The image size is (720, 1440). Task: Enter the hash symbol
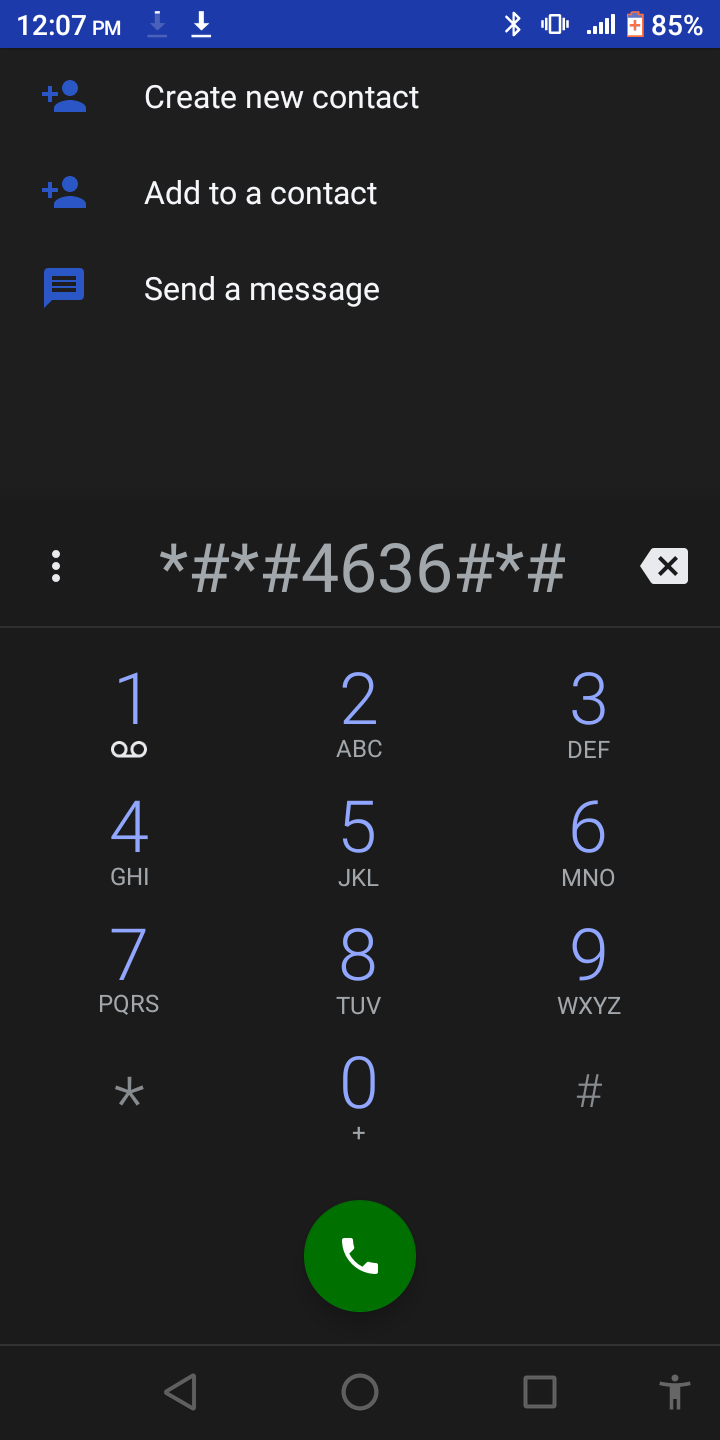click(x=588, y=1092)
